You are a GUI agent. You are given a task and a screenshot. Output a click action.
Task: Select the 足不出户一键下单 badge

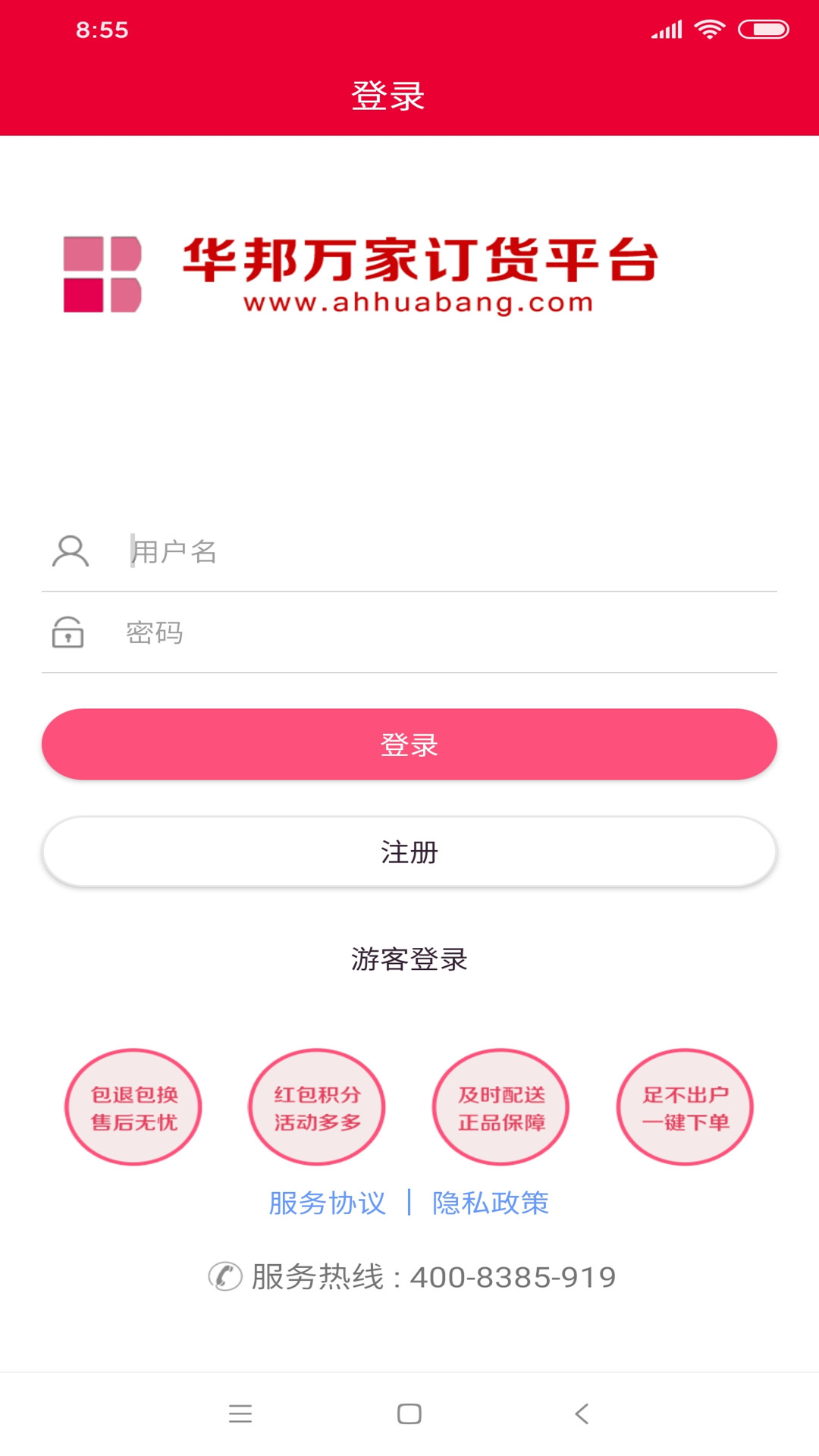[684, 1107]
